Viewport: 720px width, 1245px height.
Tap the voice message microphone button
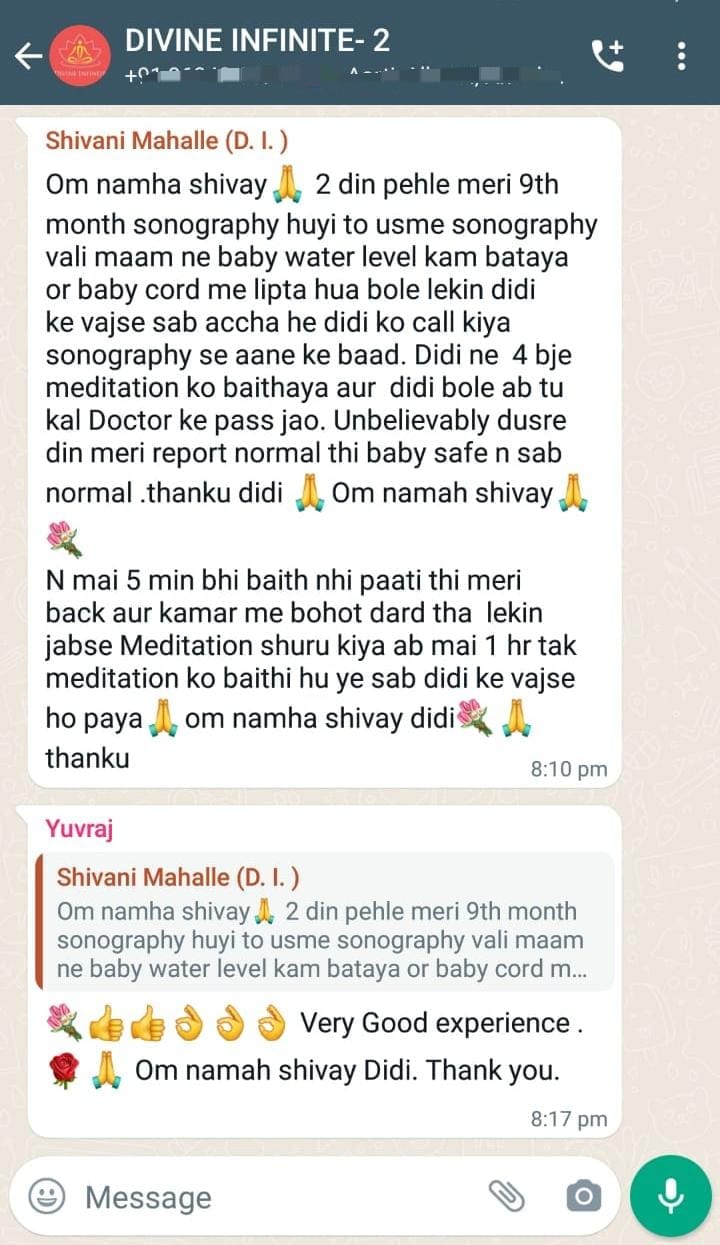(x=671, y=1196)
